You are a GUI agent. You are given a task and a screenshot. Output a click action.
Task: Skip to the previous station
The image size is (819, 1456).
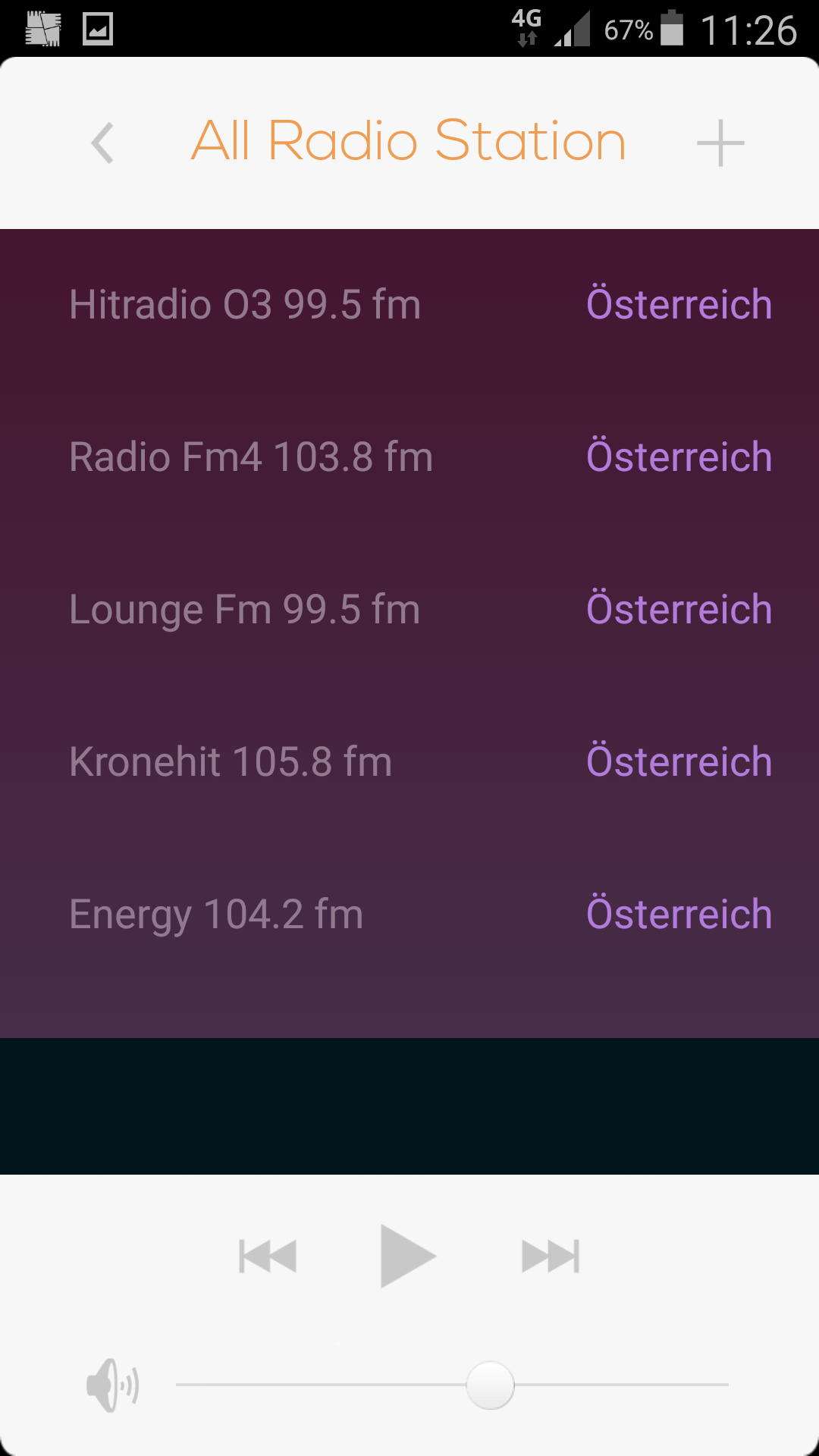click(268, 1256)
